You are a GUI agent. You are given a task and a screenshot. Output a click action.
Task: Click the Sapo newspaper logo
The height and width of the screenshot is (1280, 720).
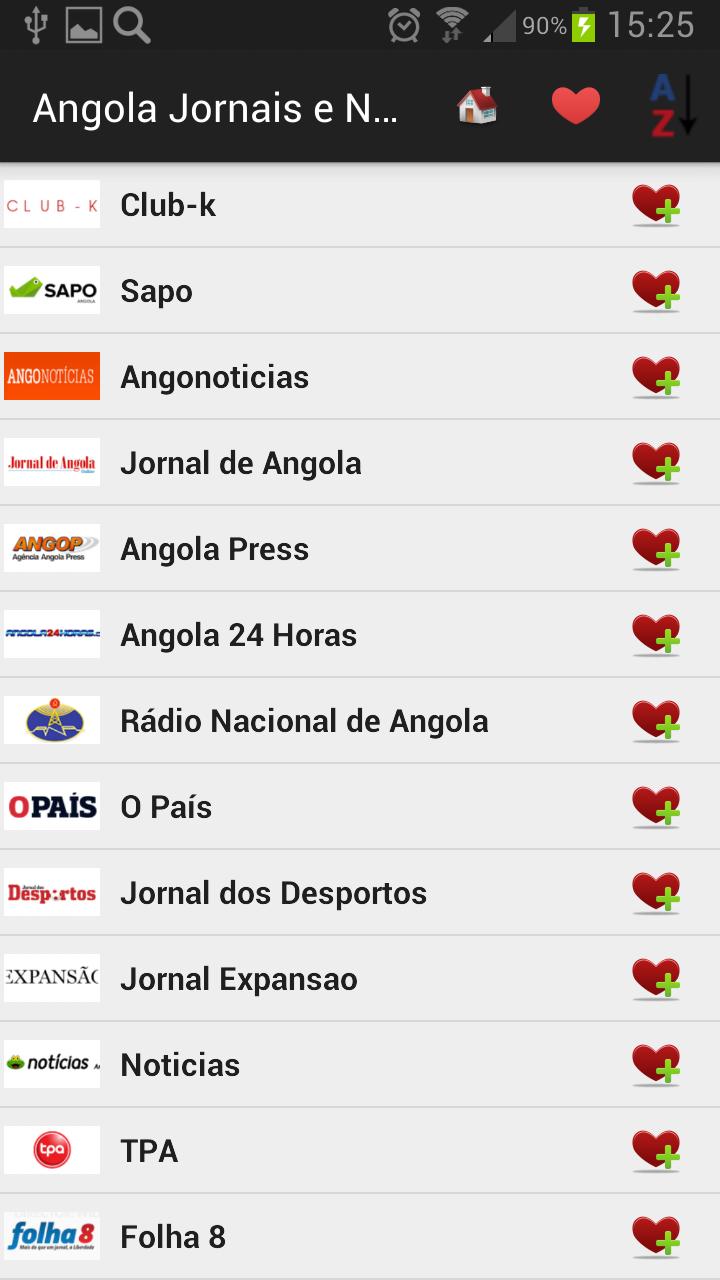[51, 290]
